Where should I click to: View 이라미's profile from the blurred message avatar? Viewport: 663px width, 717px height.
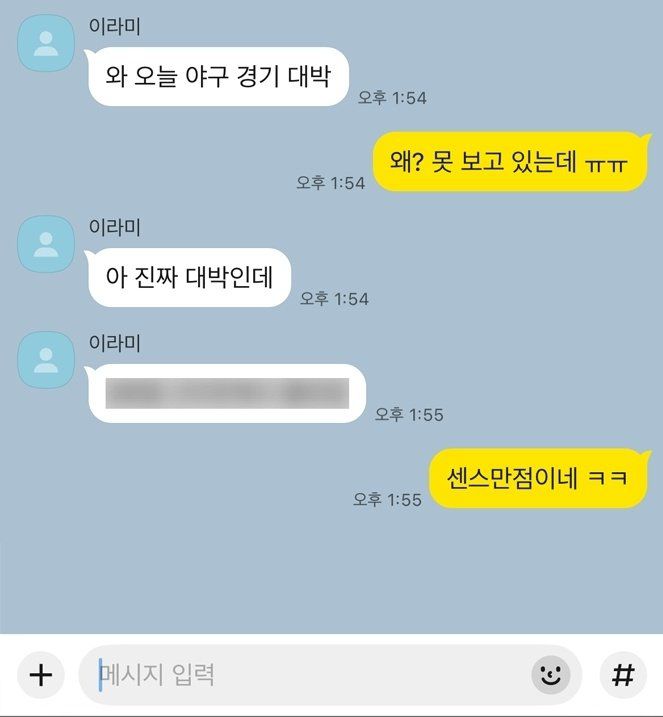coord(46,360)
